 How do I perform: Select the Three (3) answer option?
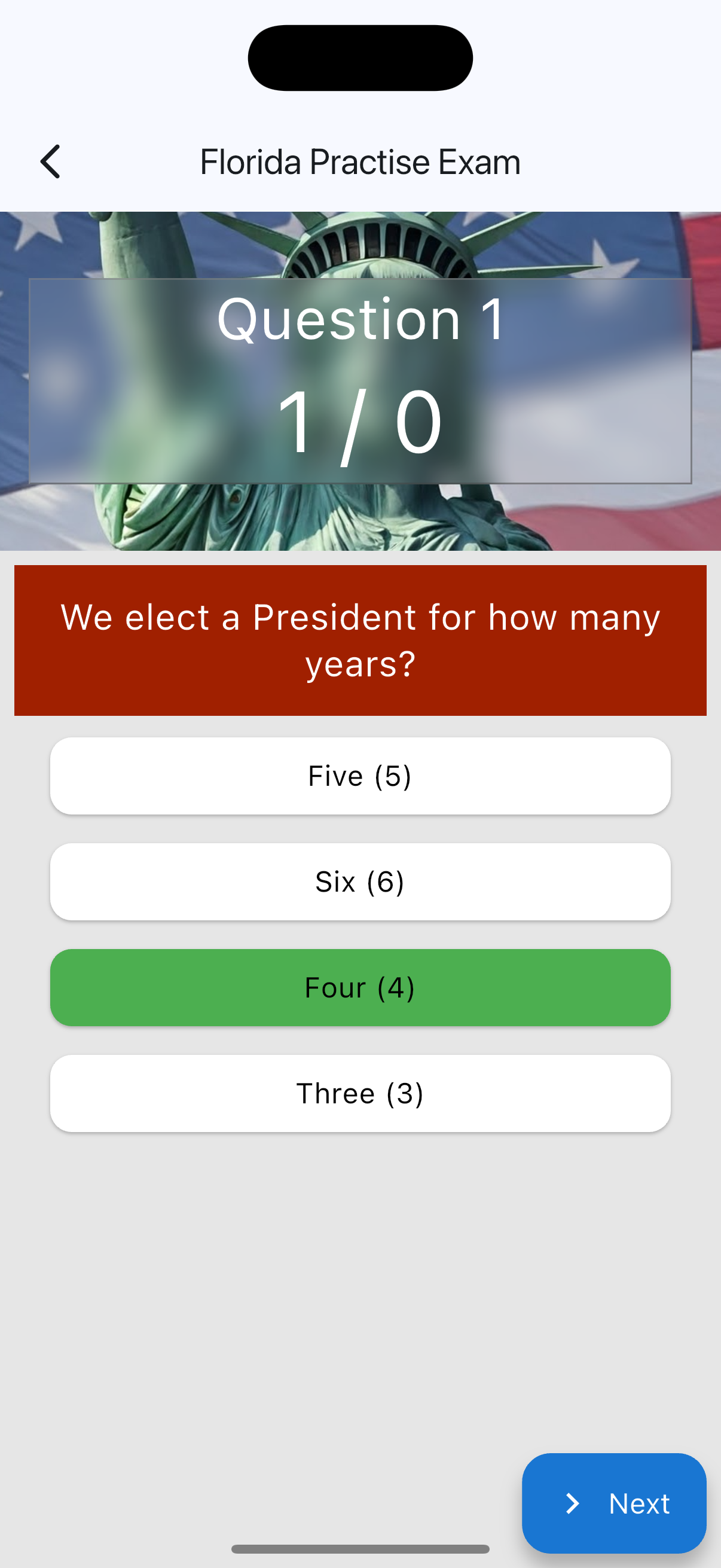[x=360, y=1093]
